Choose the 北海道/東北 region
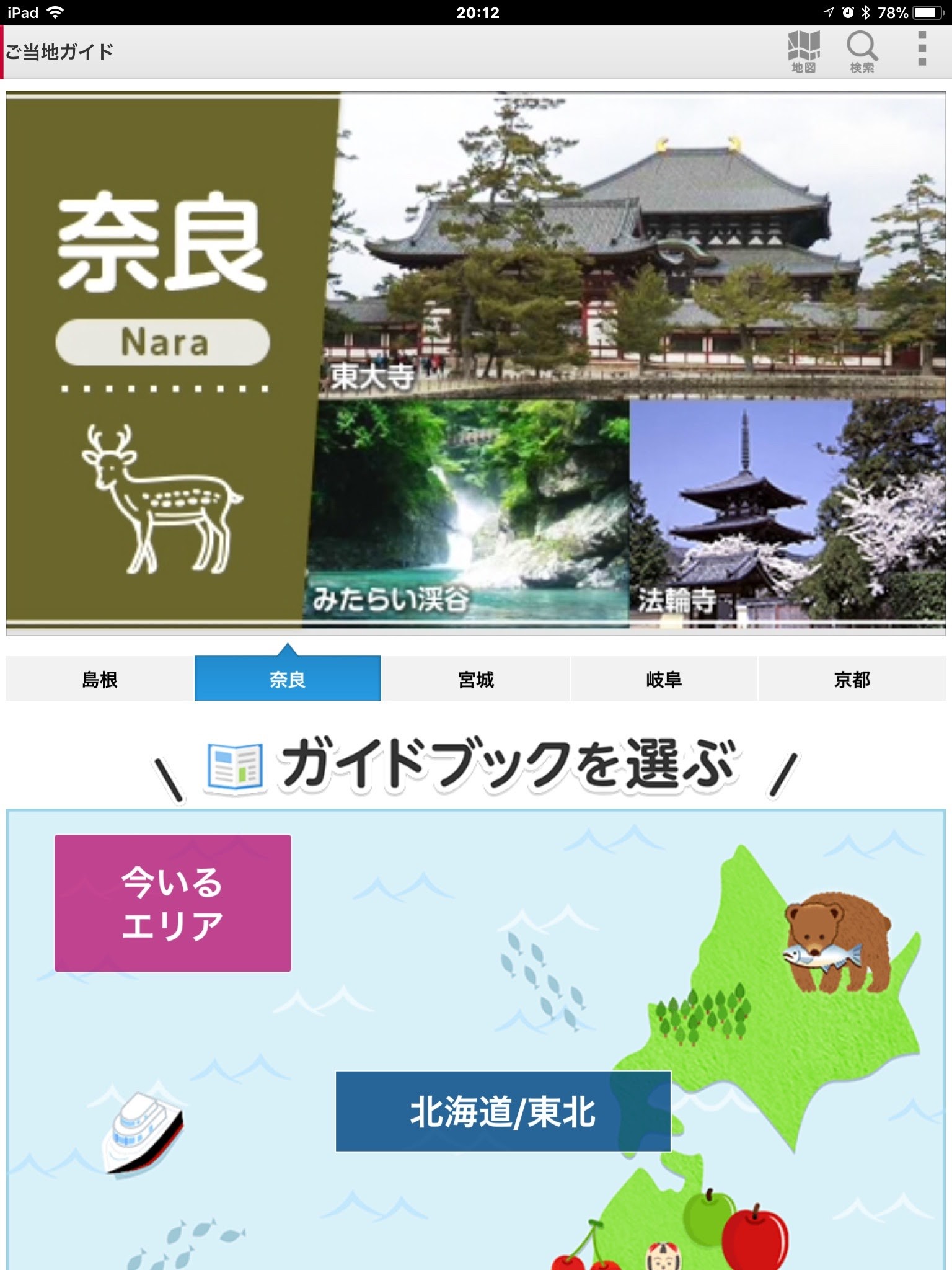The width and height of the screenshot is (952, 1270). click(503, 1111)
